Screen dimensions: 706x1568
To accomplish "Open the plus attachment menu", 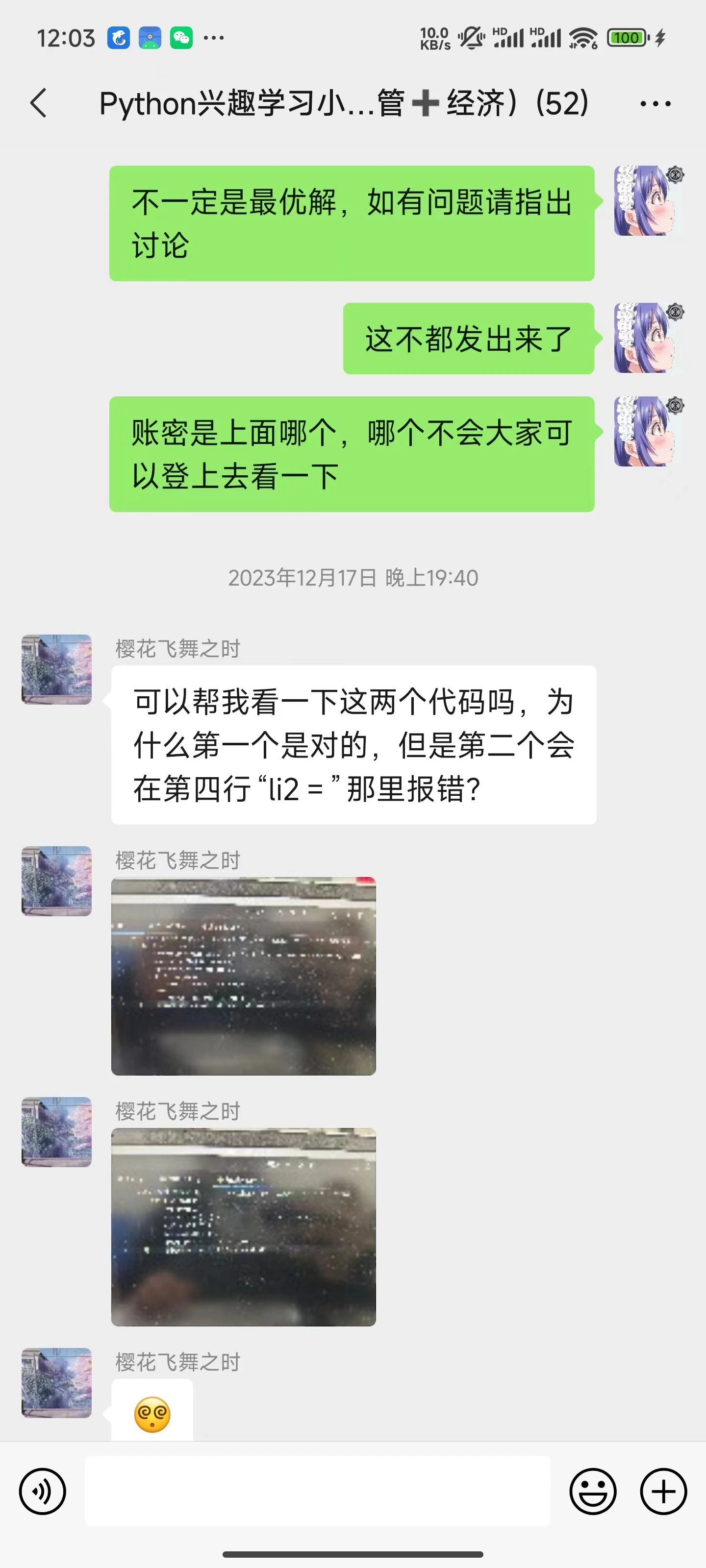I will [x=663, y=1491].
